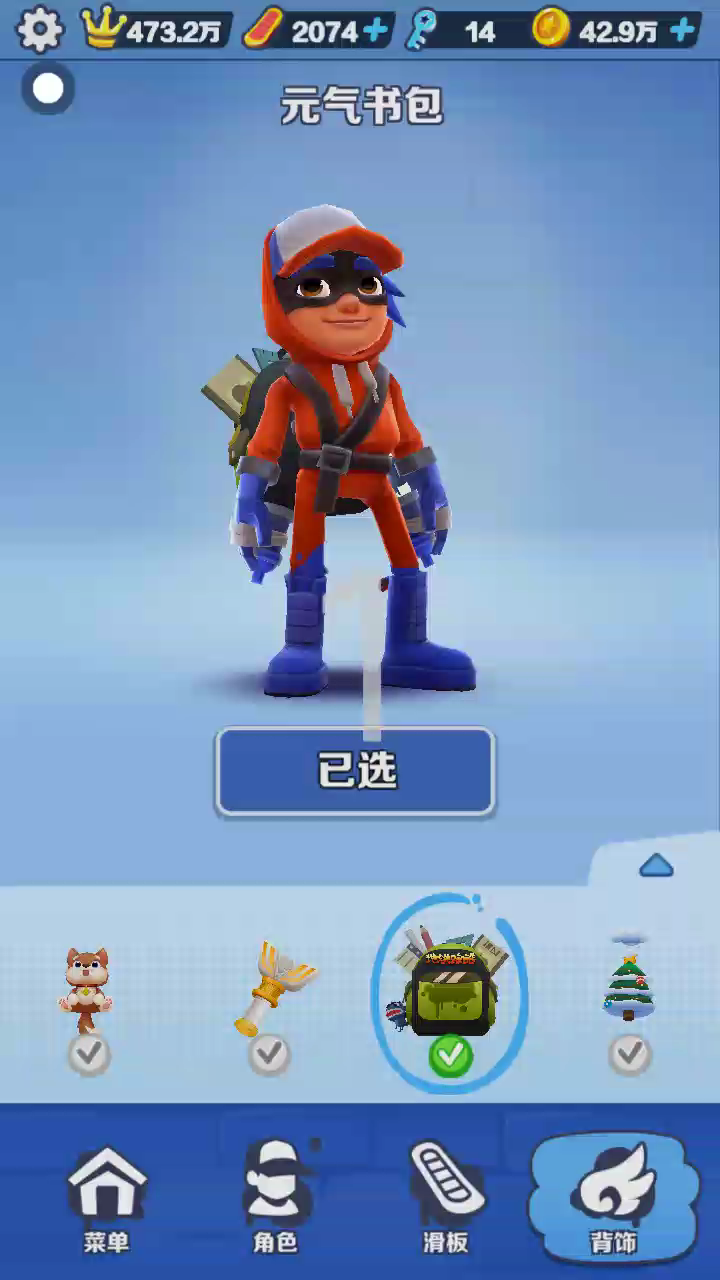The height and width of the screenshot is (1280, 720).
Task: Expand the back accessory list
Action: (655, 866)
